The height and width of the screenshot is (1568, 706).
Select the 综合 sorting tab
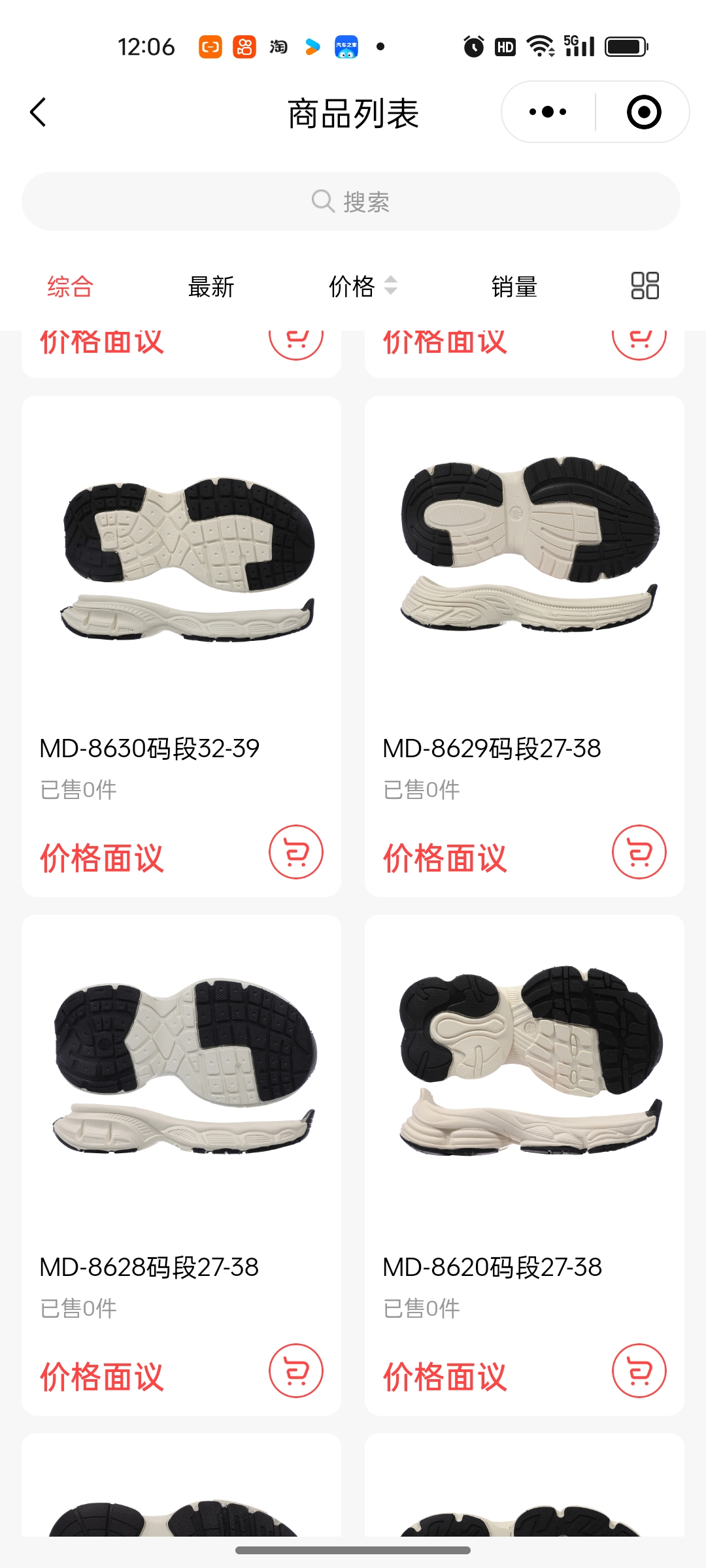(70, 286)
